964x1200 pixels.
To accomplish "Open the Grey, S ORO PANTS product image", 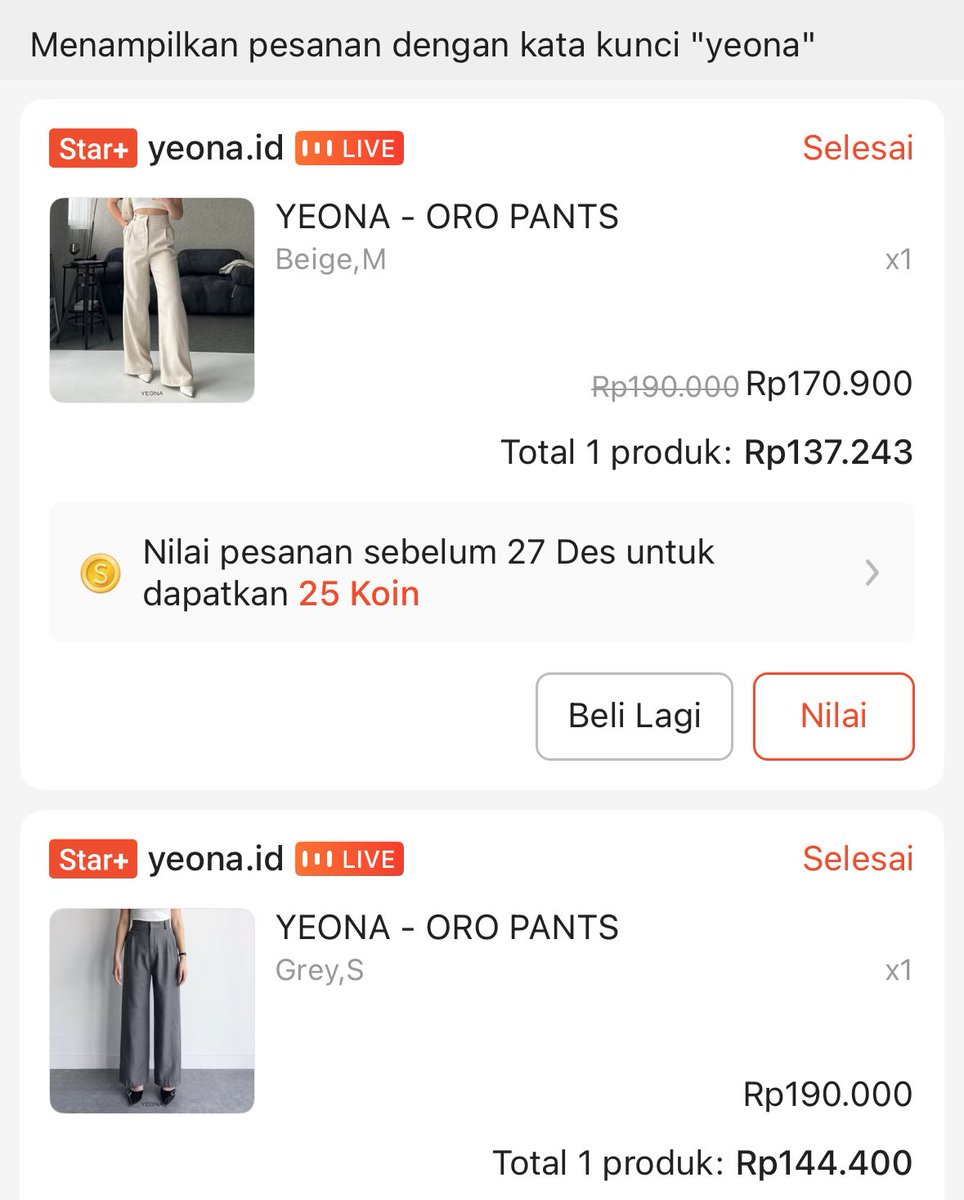I will point(152,1010).
